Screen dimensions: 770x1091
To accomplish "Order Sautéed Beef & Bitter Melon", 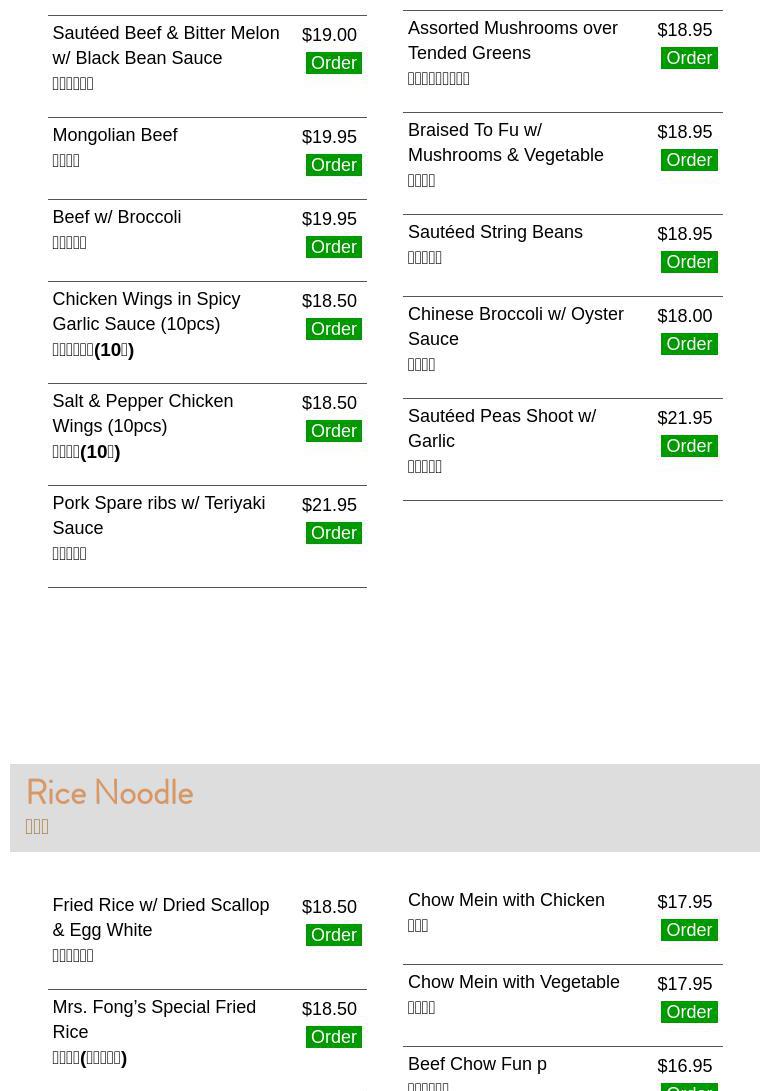I will coord(333,63).
